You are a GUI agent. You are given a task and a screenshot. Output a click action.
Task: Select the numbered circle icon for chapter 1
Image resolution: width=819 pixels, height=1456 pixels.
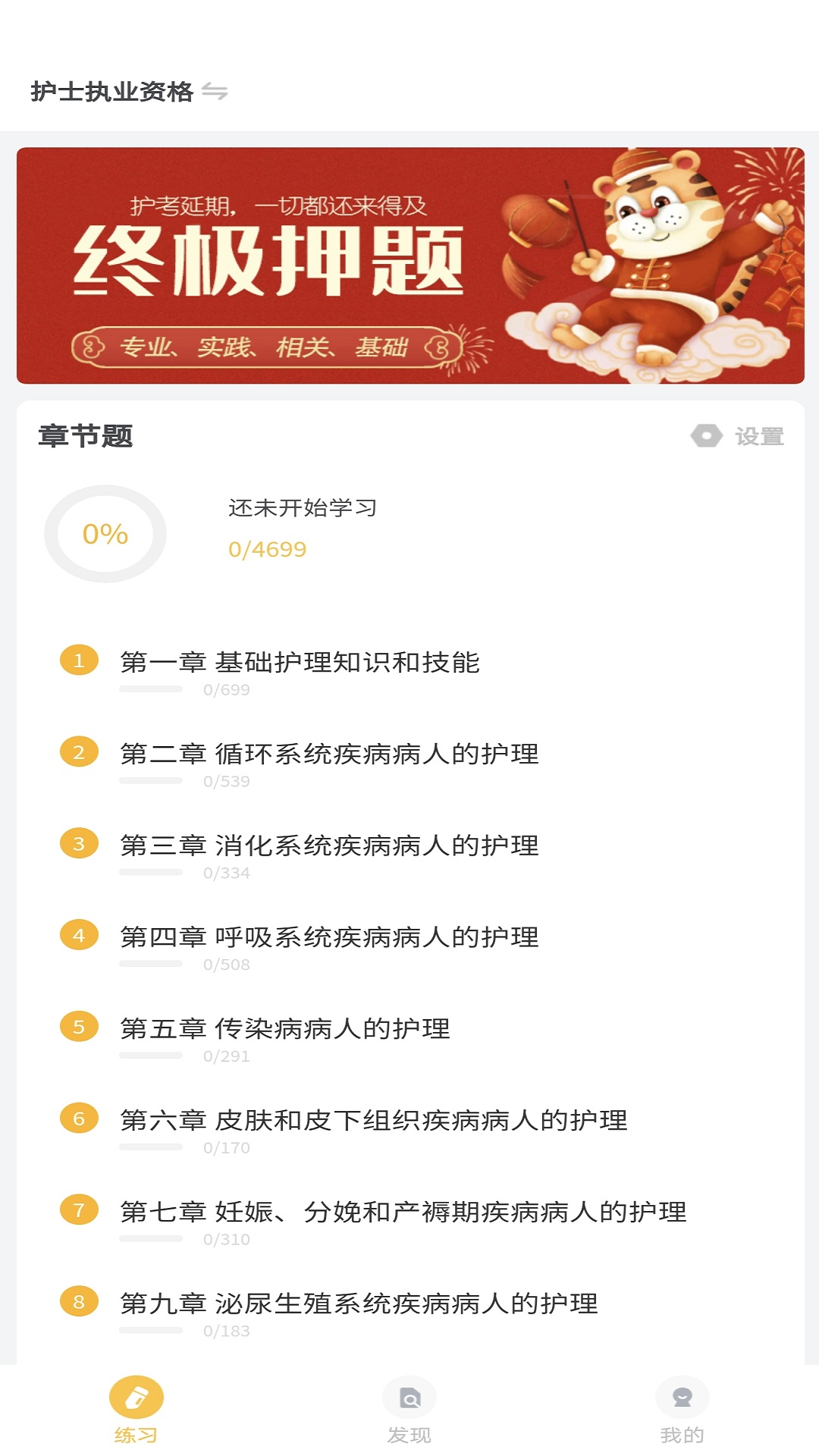[x=78, y=661]
